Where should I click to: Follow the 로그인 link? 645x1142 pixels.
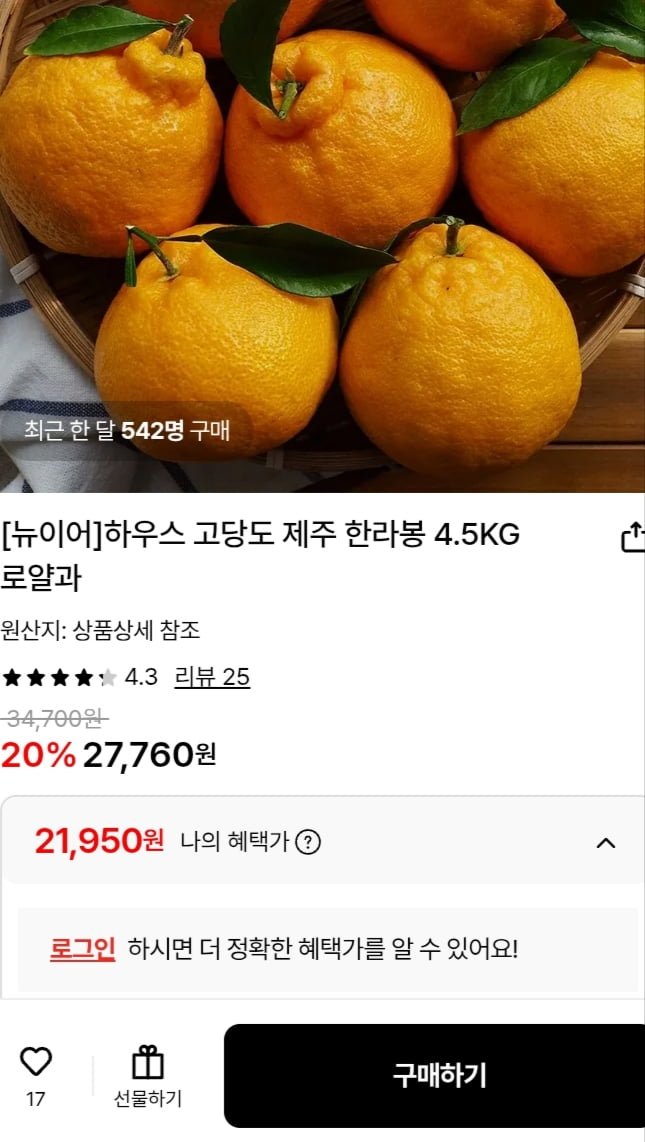[83, 948]
